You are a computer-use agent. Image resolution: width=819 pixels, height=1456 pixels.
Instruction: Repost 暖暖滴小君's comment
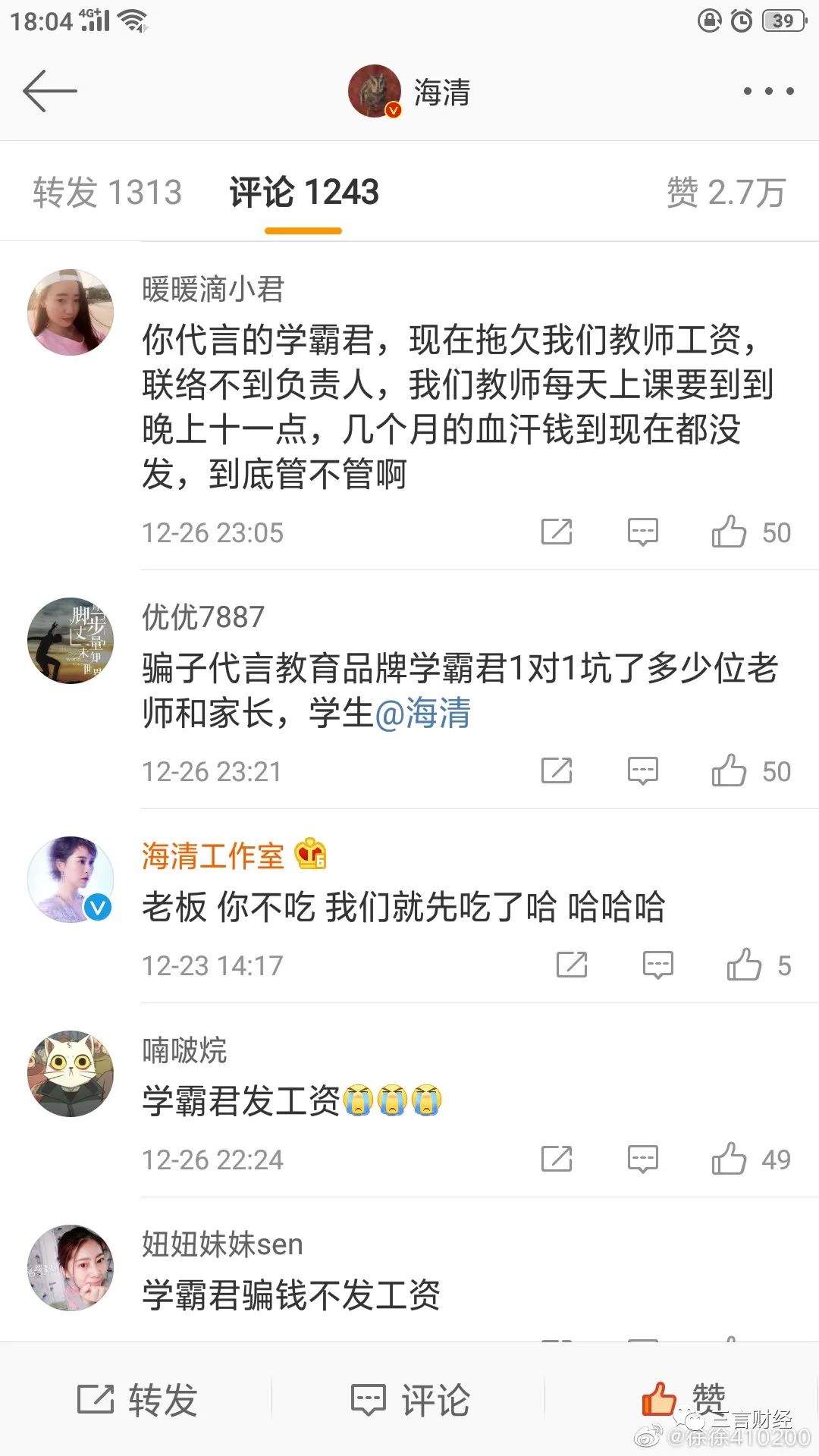point(557,532)
